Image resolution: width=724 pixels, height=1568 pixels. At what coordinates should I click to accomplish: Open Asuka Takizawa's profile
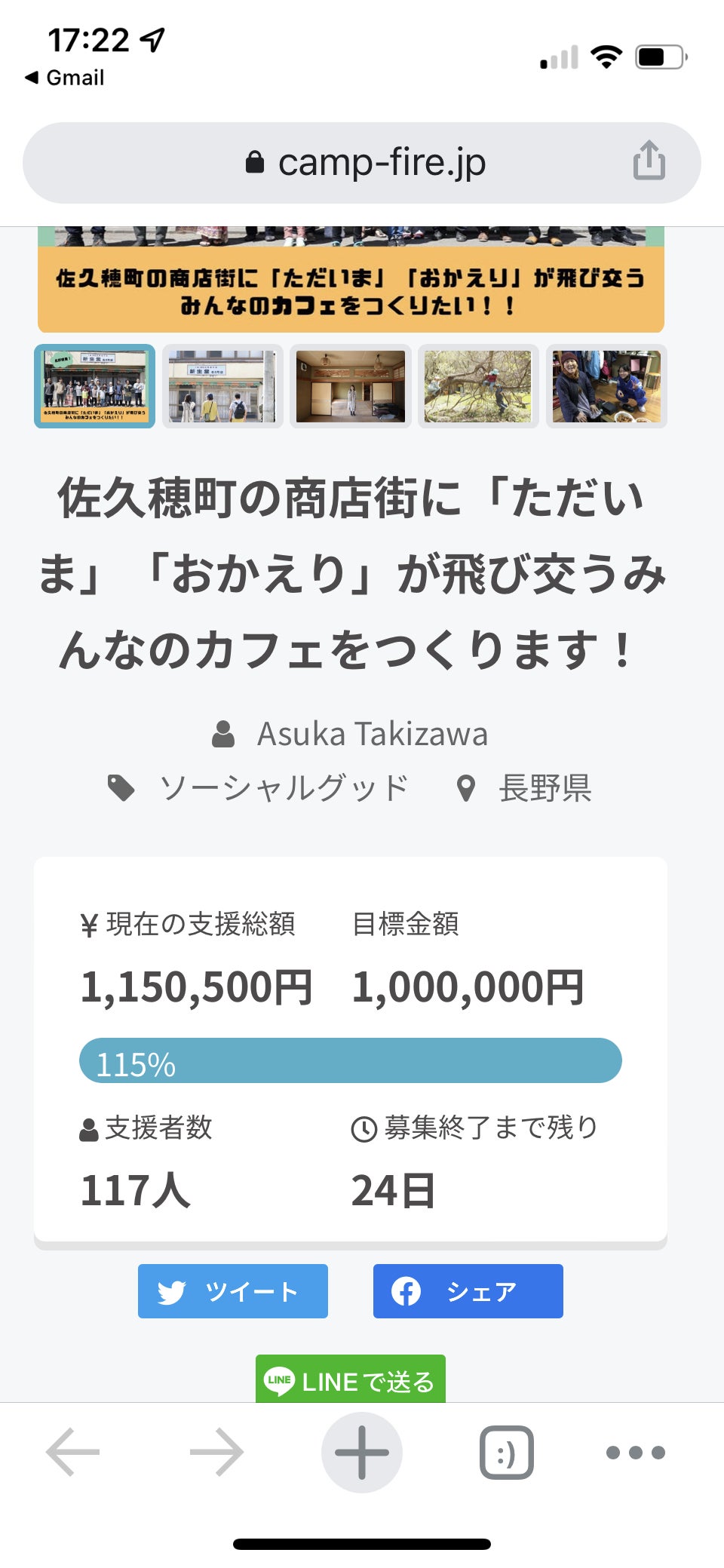tap(372, 734)
